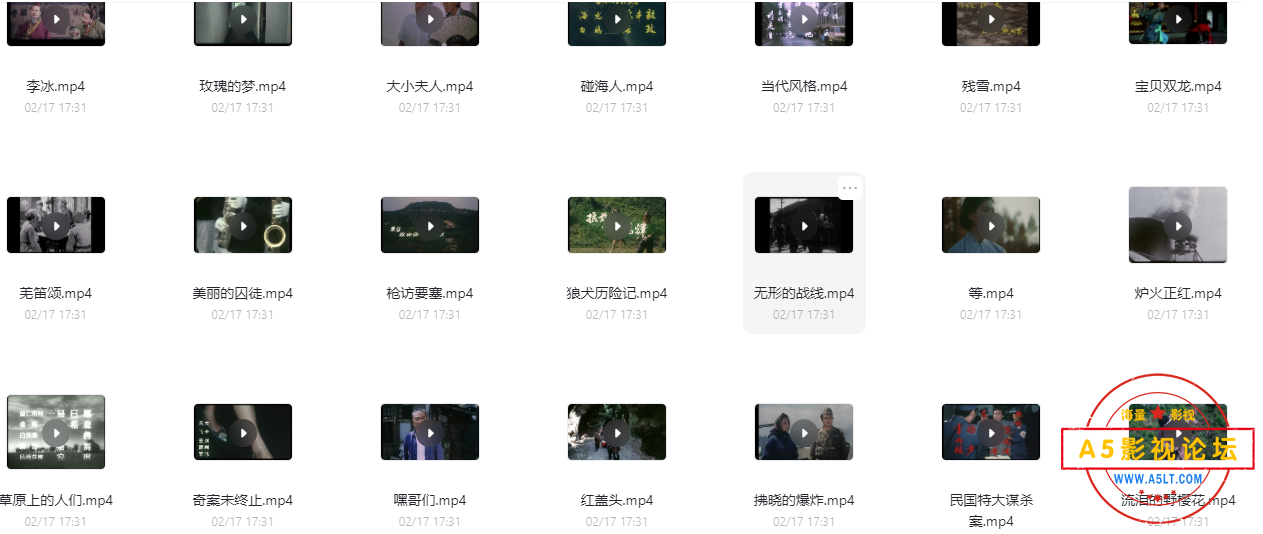Open 炉火正红.mp4
1263x534 pixels.
point(1178,226)
